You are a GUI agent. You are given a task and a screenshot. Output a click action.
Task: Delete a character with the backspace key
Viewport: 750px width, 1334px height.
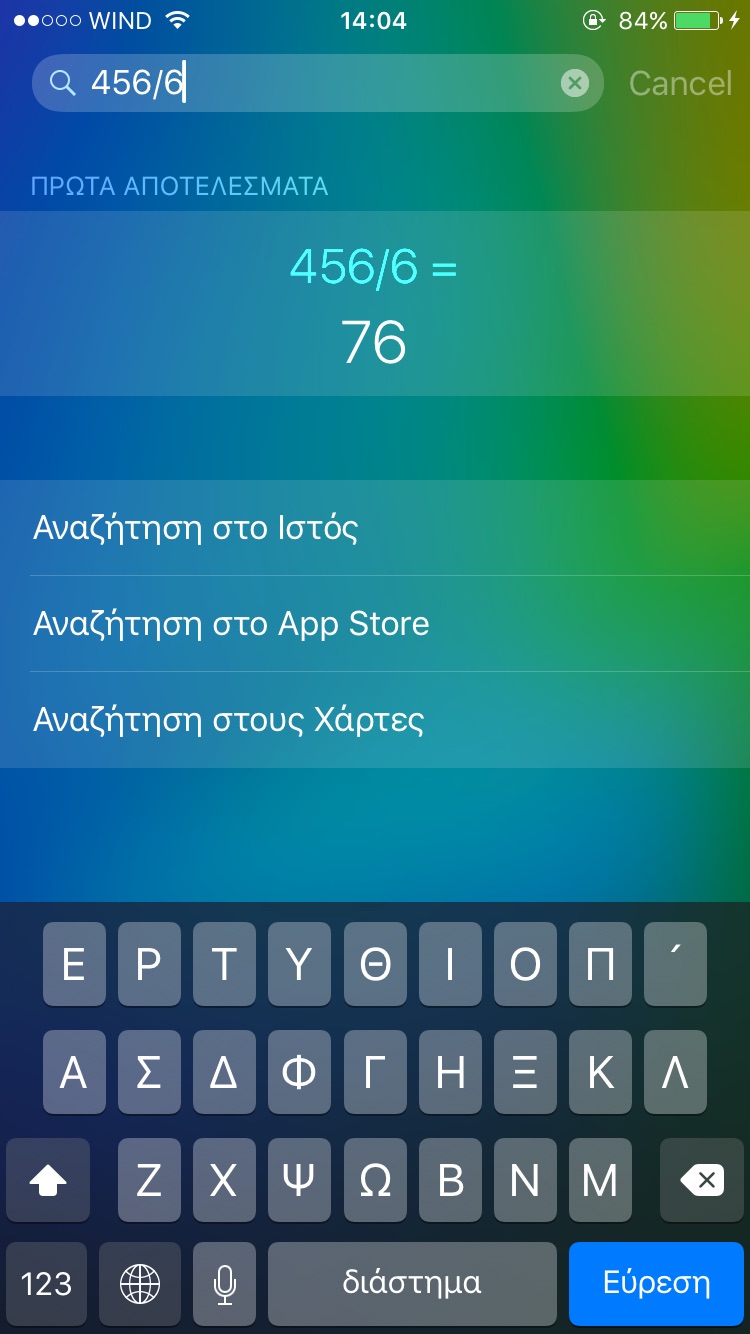tap(702, 1181)
